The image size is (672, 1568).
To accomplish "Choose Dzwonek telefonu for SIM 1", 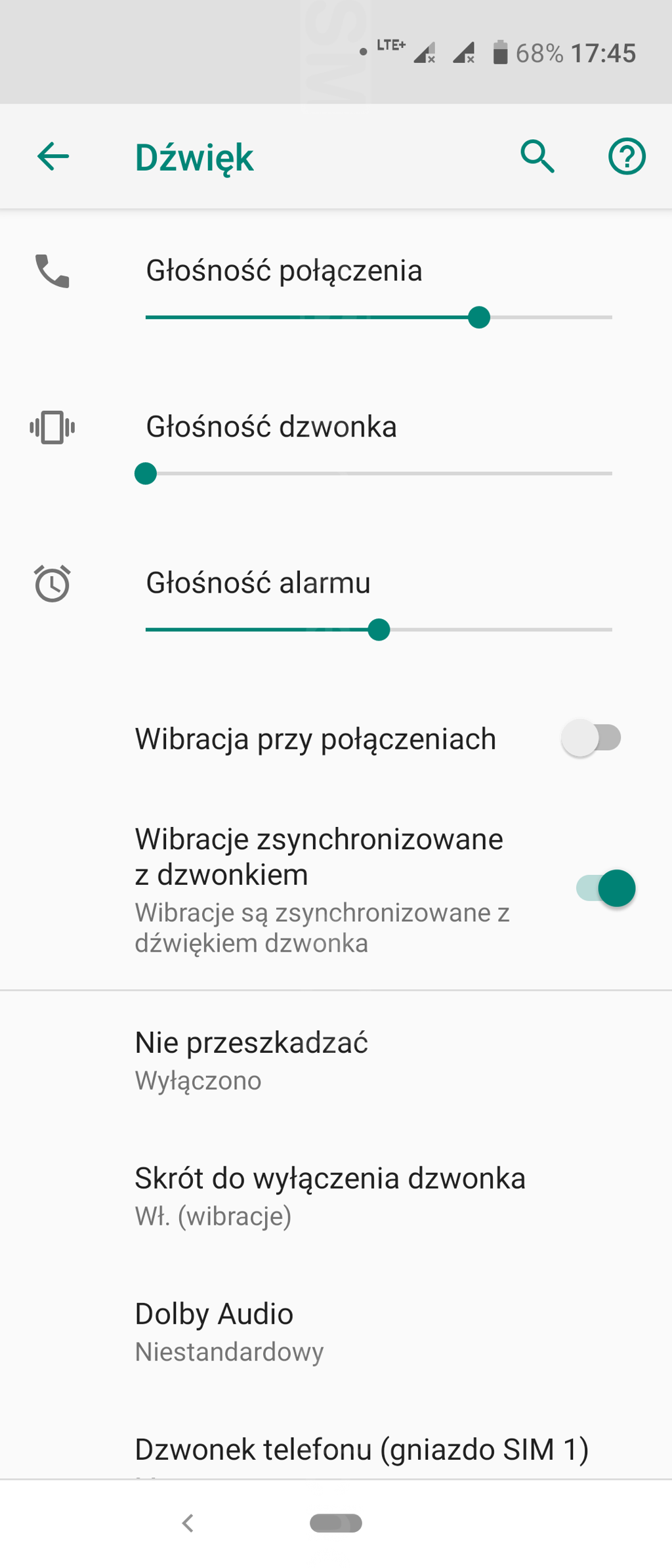I will (362, 1451).
